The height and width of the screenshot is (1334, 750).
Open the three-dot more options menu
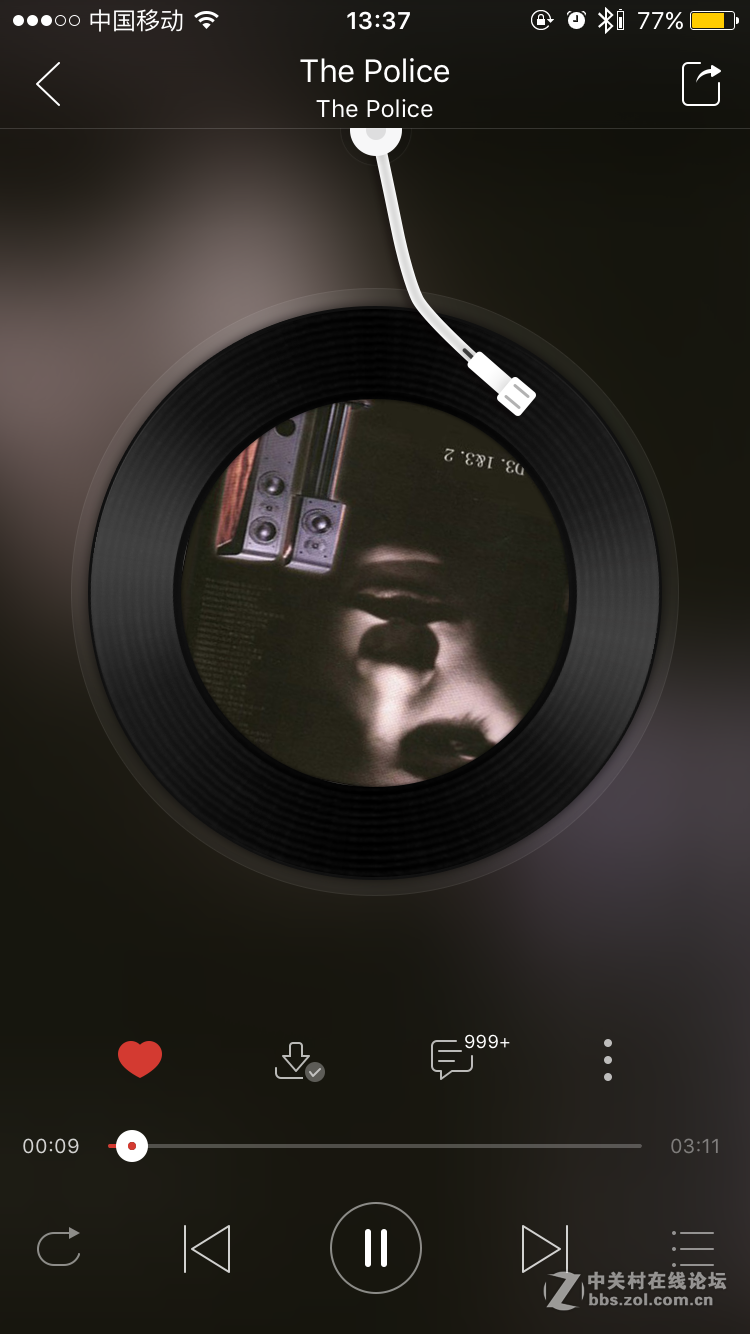[608, 1060]
